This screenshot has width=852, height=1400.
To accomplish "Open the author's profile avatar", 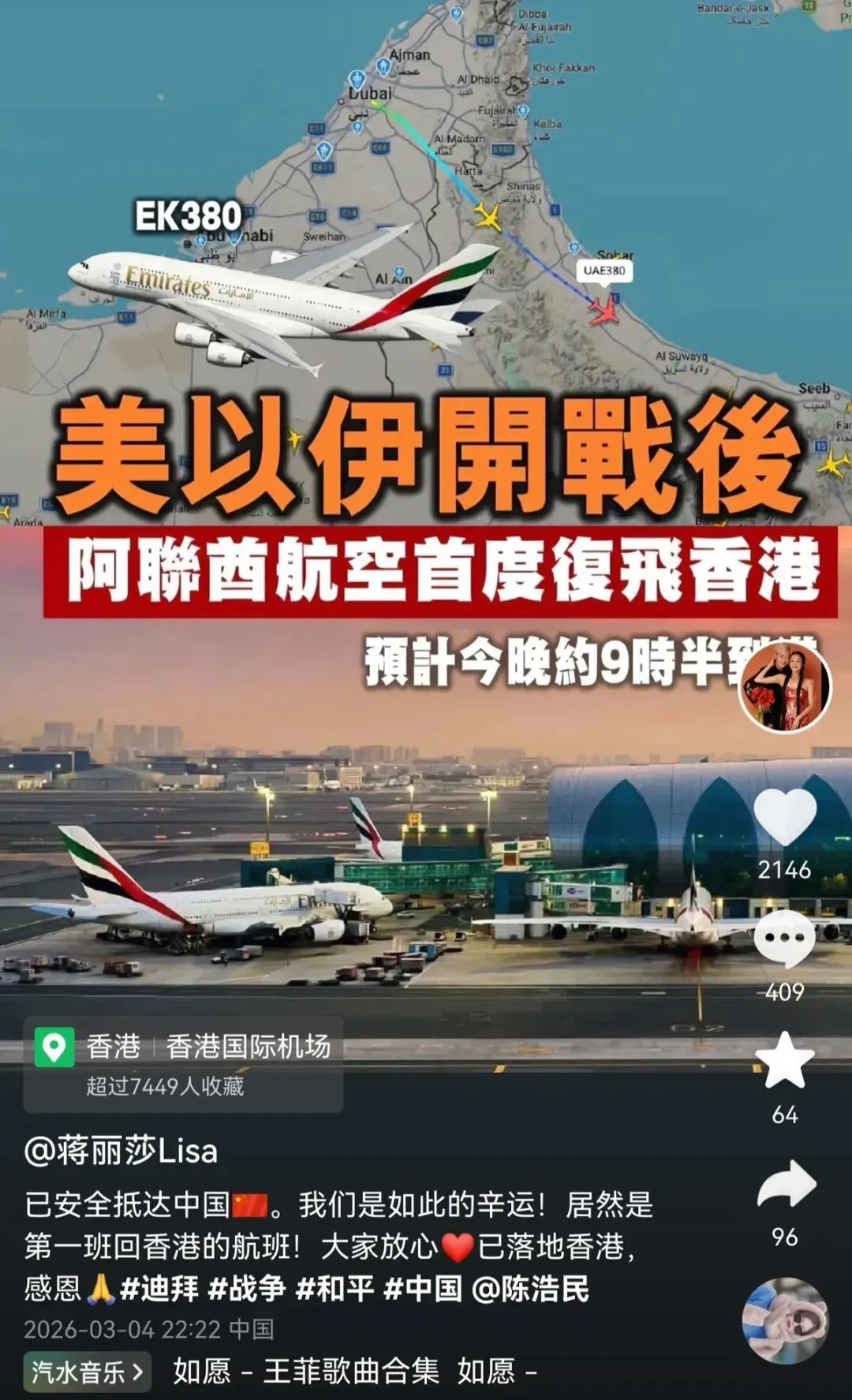I will tap(785, 686).
